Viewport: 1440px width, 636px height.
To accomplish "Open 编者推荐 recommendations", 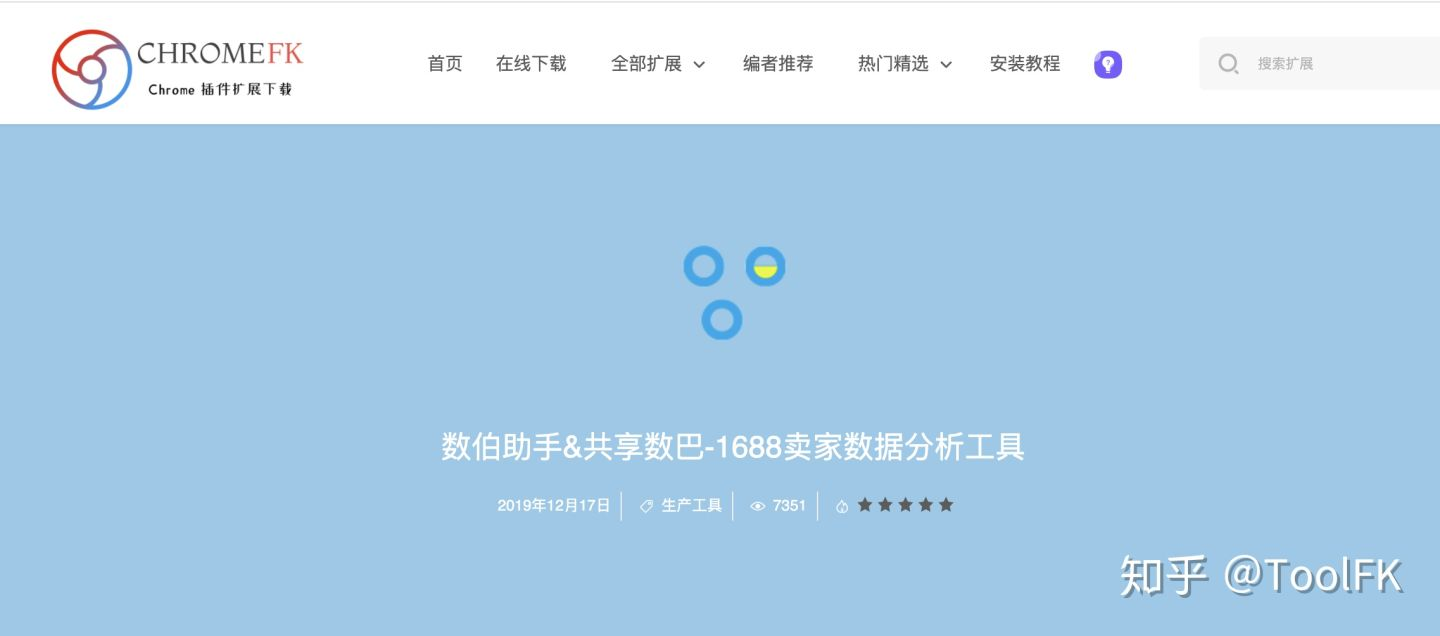I will (x=778, y=64).
